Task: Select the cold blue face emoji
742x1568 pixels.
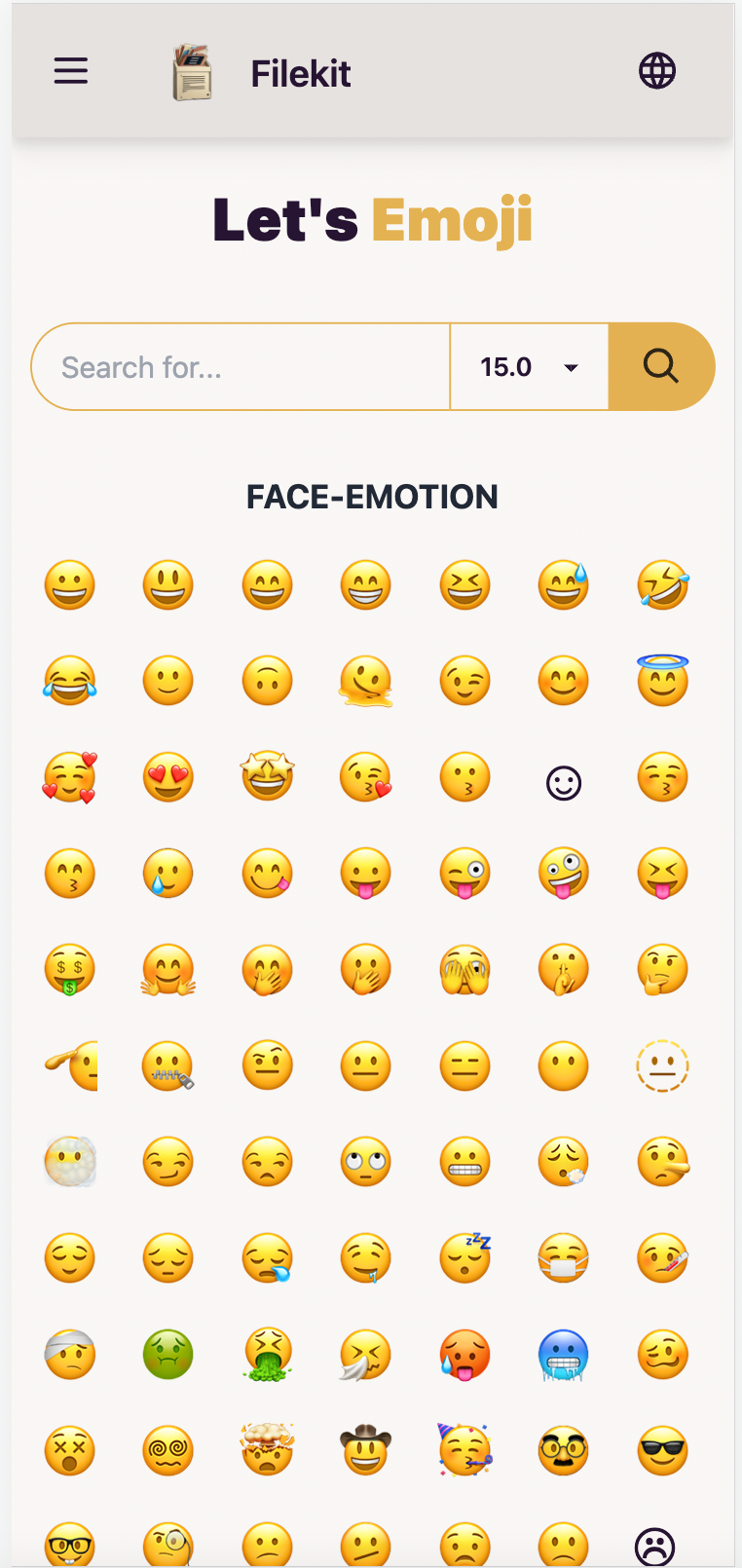Action: click(564, 1355)
